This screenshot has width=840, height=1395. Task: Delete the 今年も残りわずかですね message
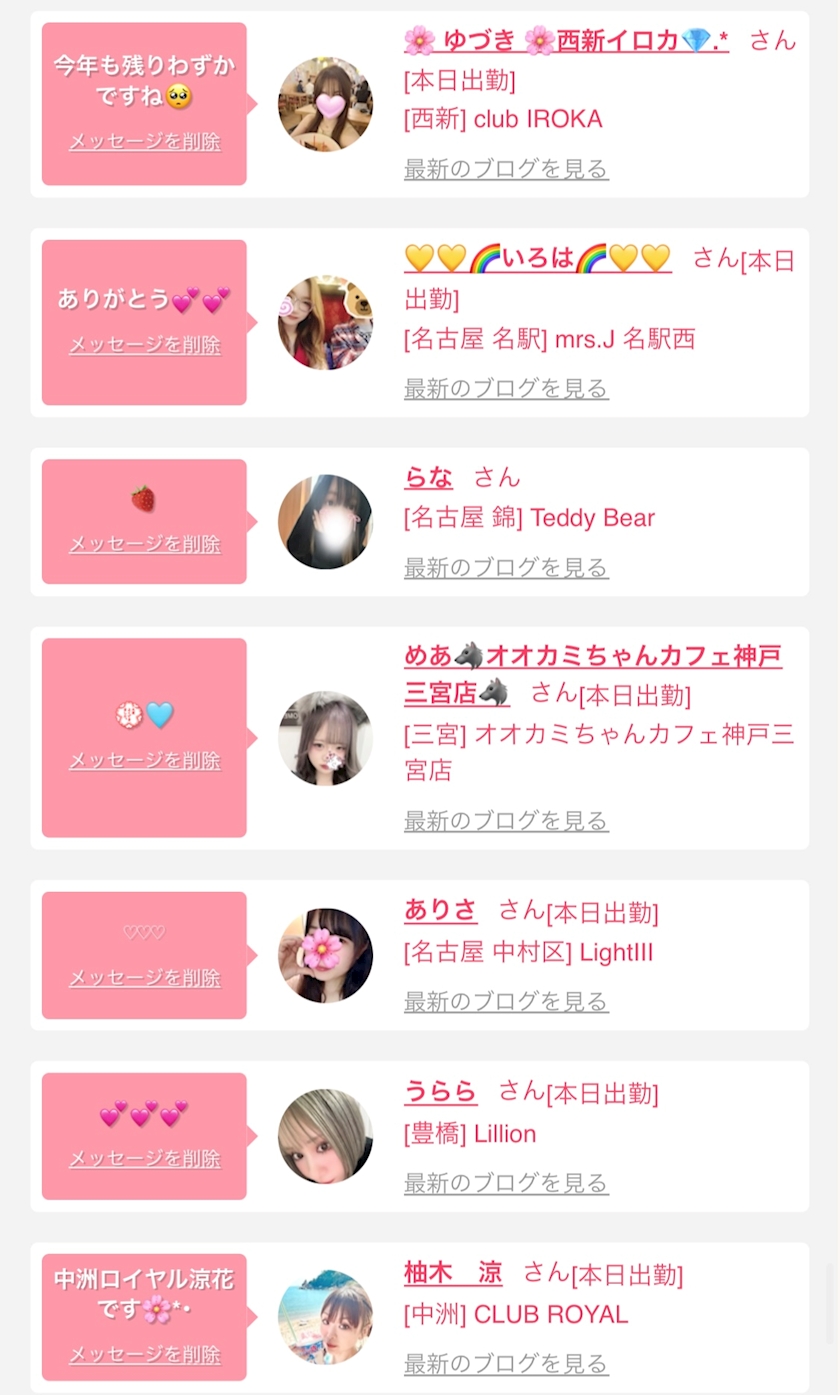tap(144, 141)
